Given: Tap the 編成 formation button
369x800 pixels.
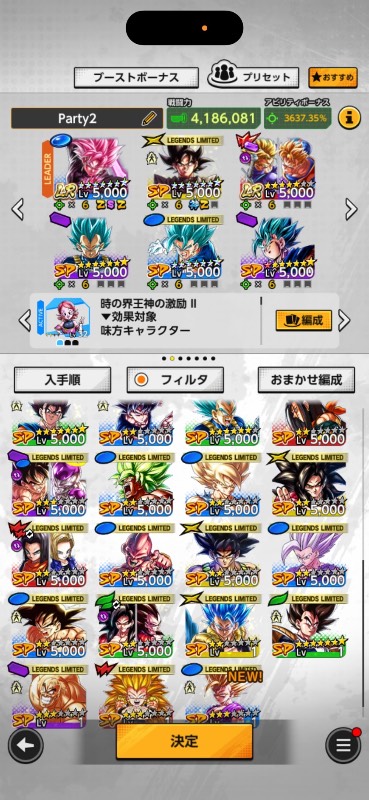Looking at the screenshot, I should click(x=304, y=320).
